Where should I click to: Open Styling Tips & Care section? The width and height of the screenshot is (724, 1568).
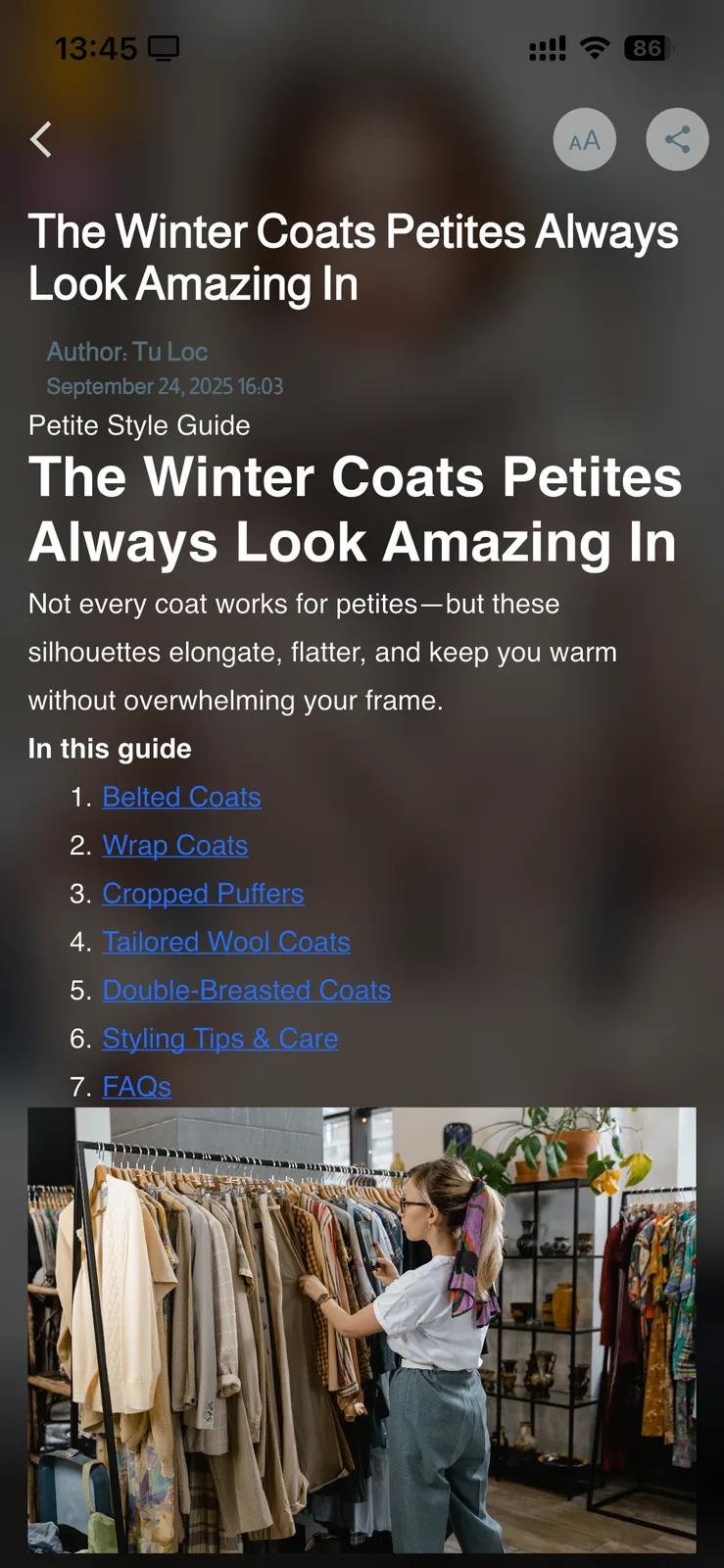click(220, 1039)
